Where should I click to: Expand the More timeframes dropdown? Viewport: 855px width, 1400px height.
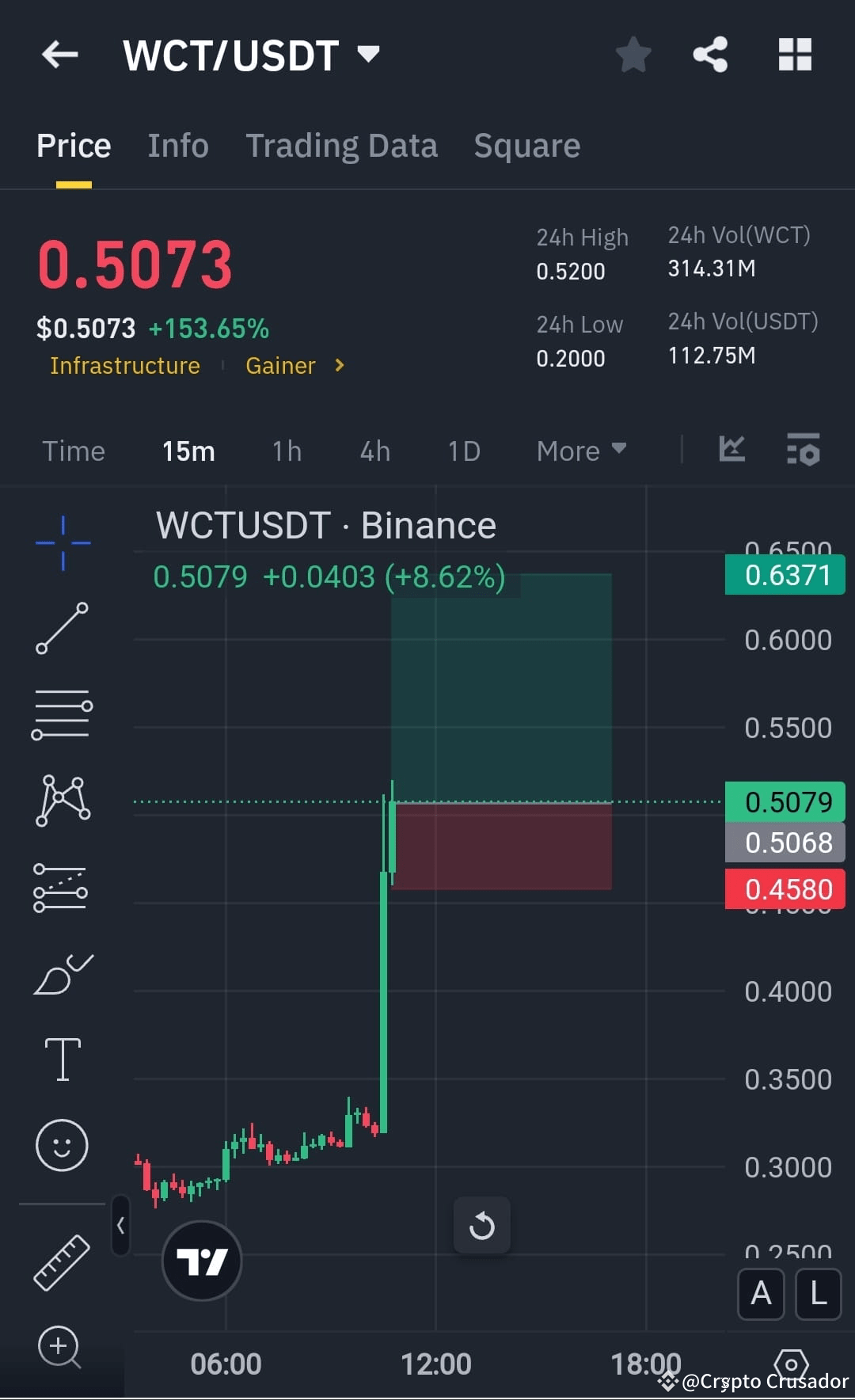pyautogui.click(x=581, y=451)
